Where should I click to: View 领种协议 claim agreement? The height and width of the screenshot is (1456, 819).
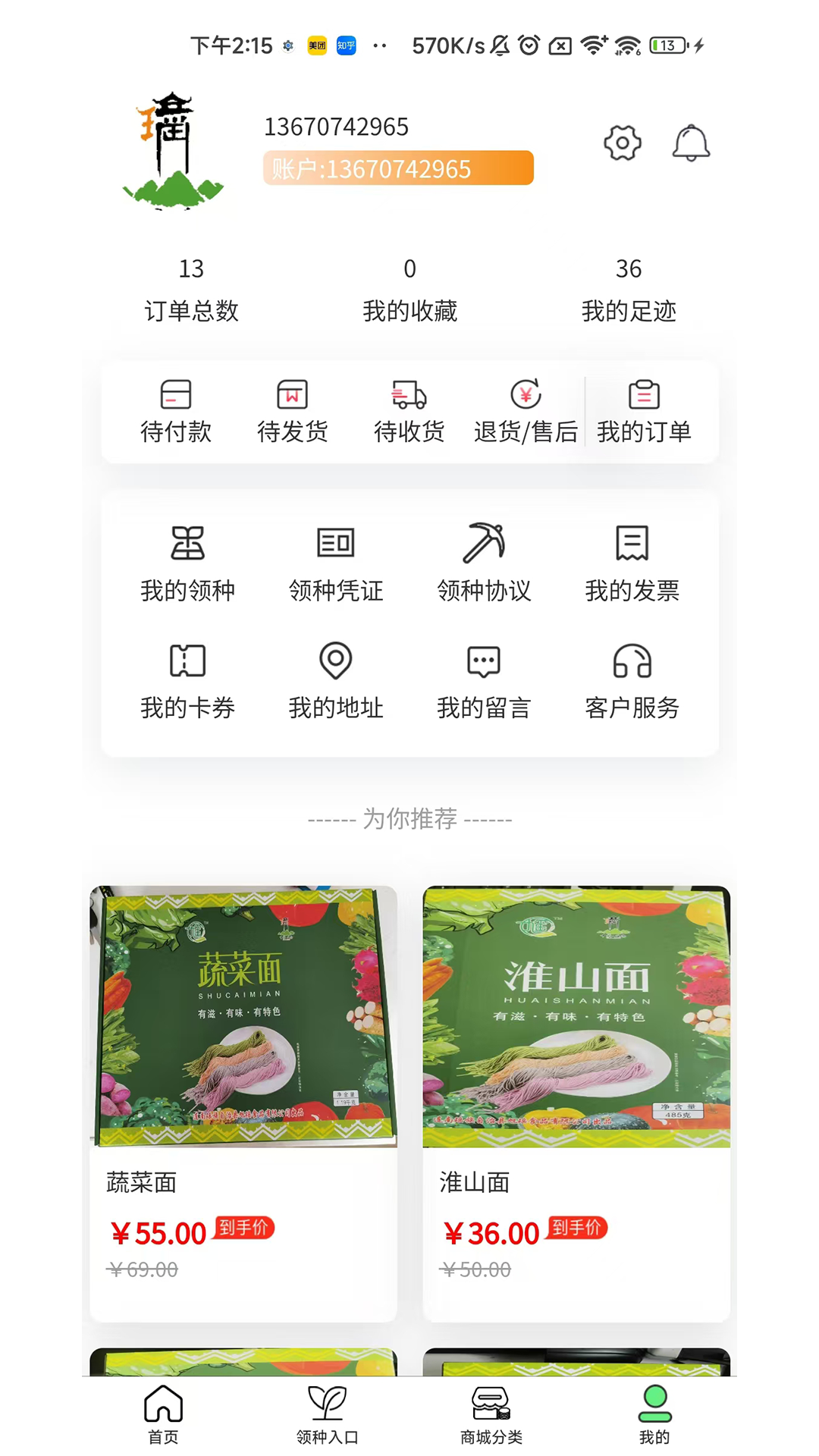pyautogui.click(x=485, y=561)
